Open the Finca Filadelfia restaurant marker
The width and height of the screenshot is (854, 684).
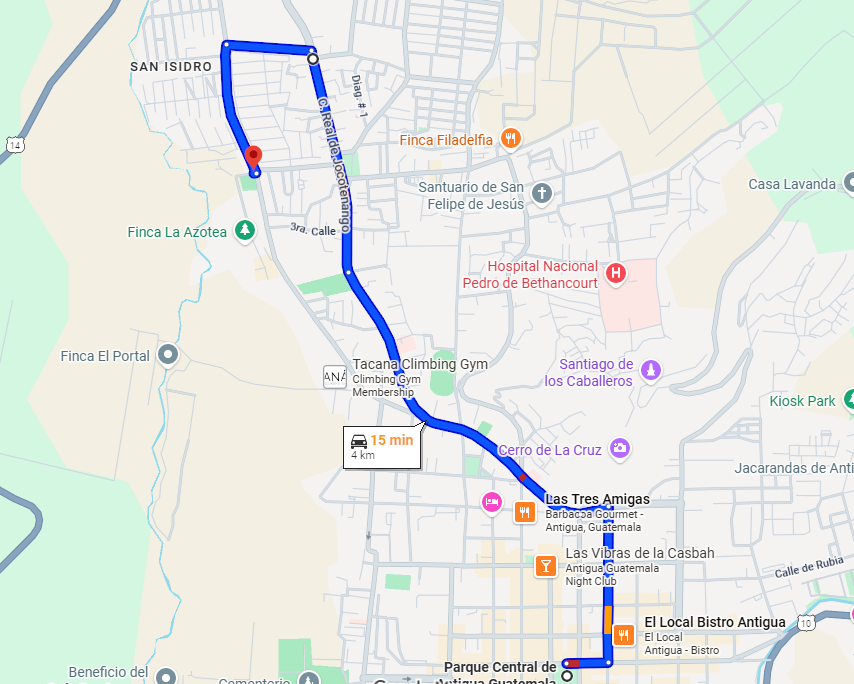pos(511,139)
